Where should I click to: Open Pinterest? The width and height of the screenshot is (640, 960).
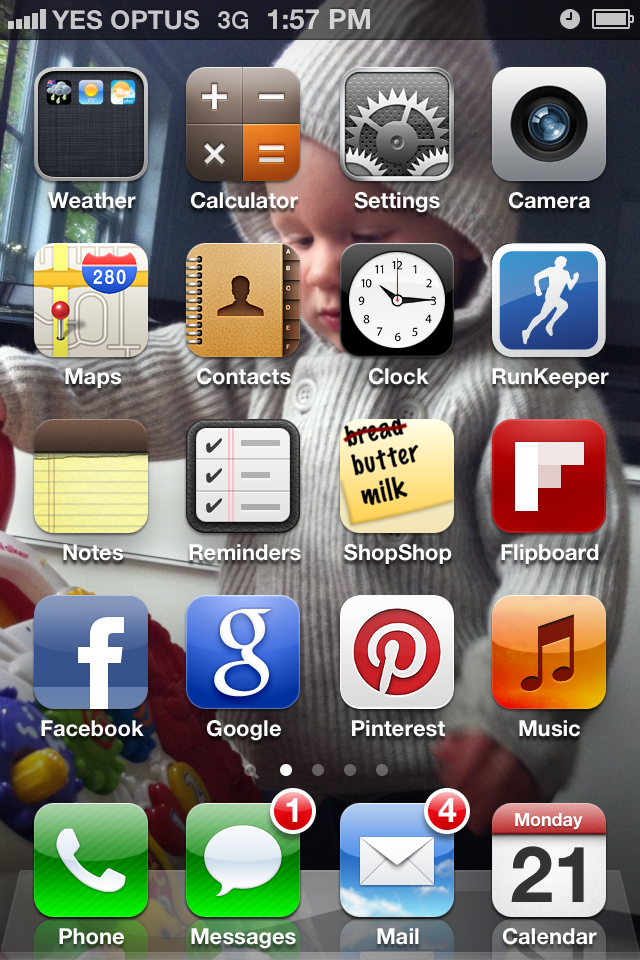point(397,652)
